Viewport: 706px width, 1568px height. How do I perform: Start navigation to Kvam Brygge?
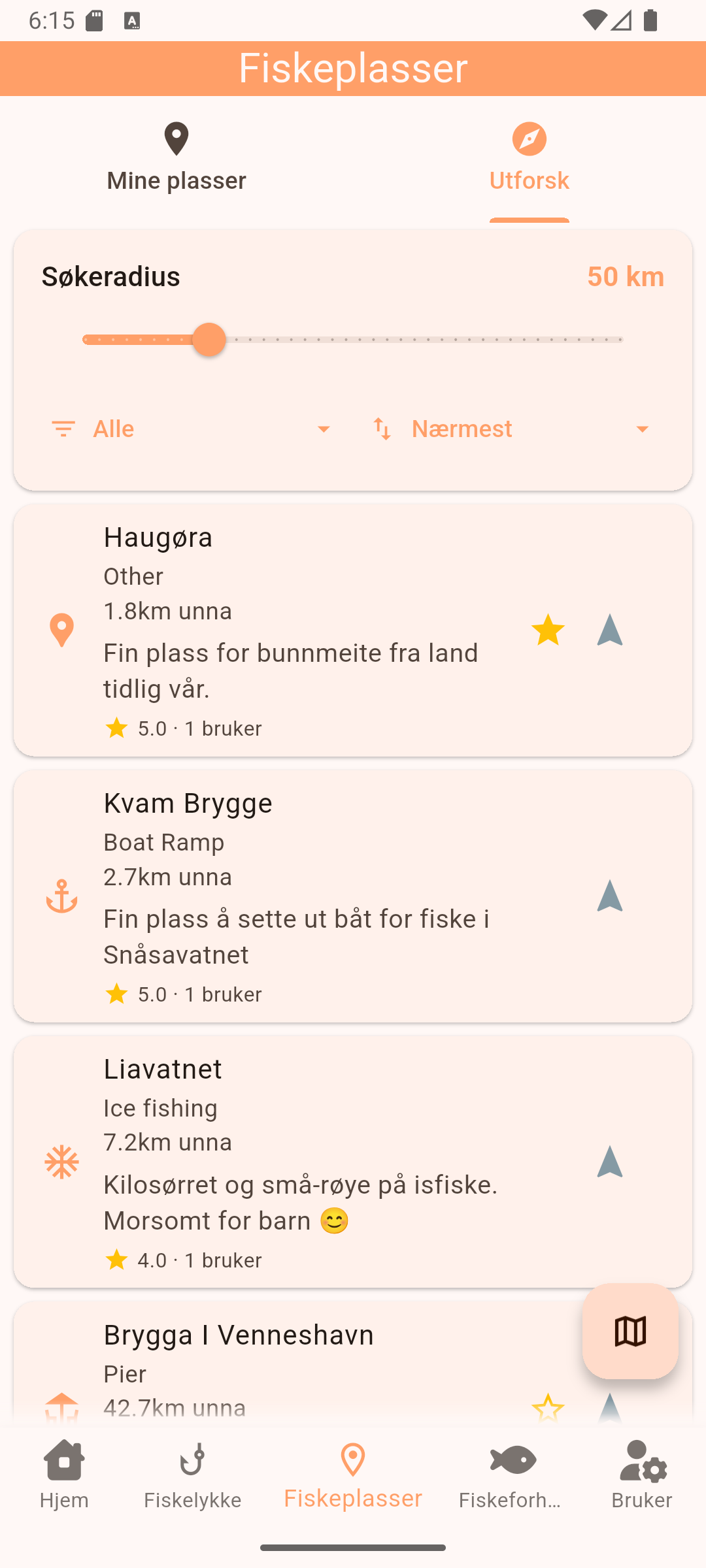tap(609, 896)
